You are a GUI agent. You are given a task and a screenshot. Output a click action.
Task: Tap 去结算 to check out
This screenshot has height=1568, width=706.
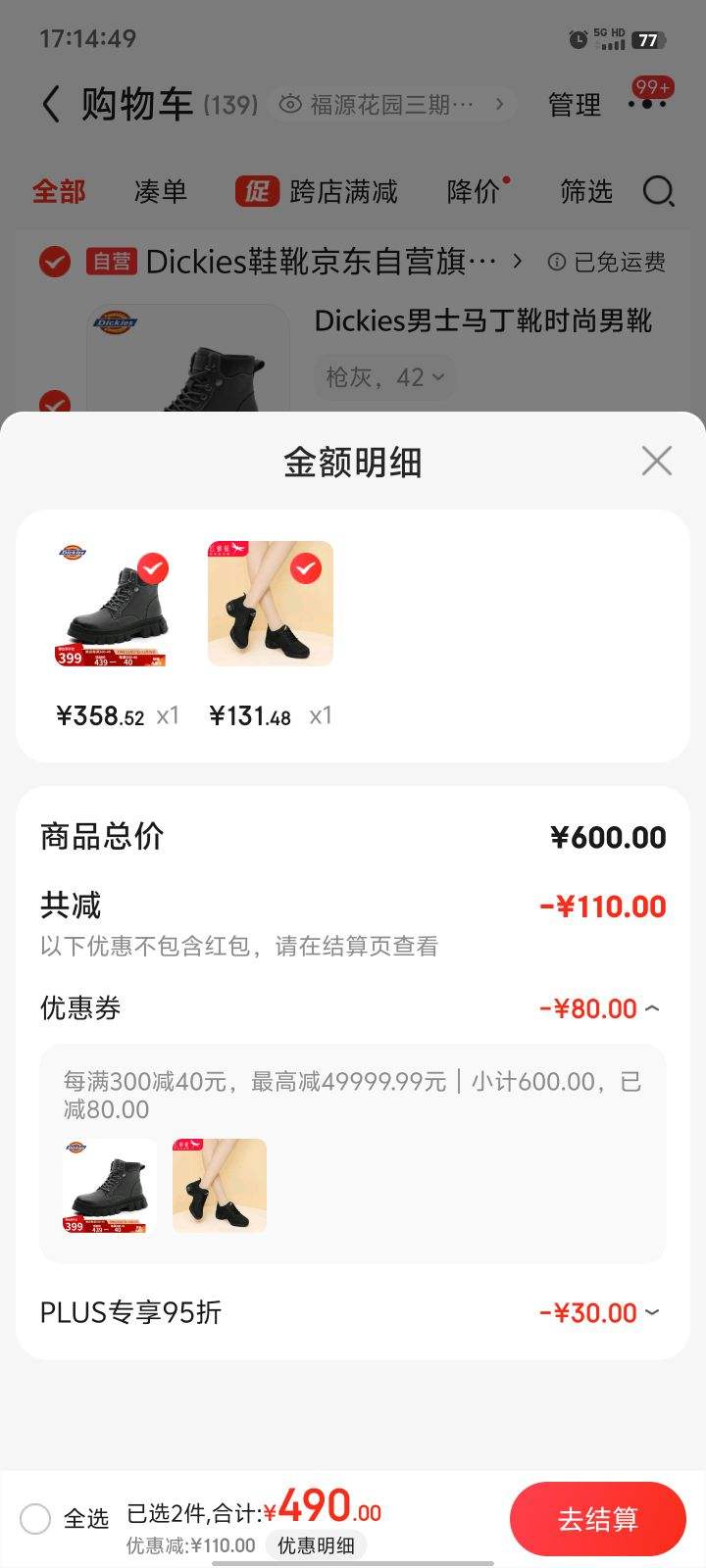coord(597,1519)
